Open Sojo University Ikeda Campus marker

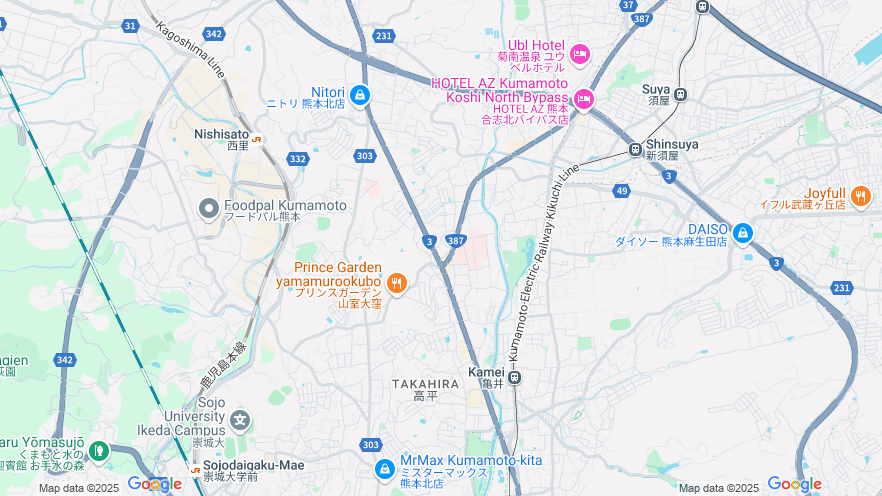[240, 420]
